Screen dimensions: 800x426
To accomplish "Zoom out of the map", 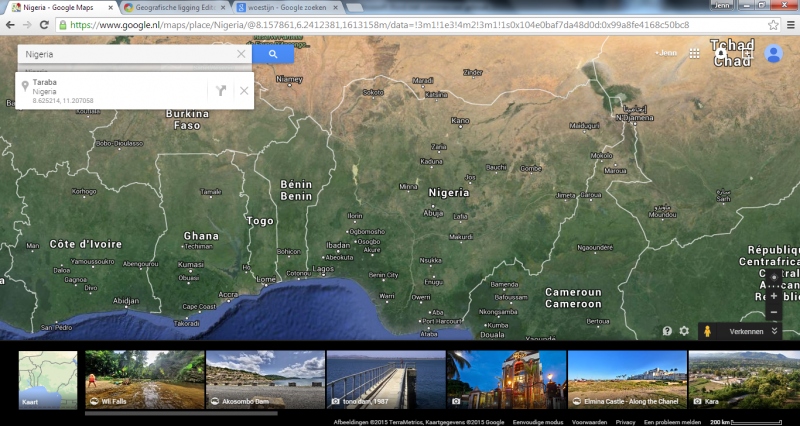I will point(773,311).
